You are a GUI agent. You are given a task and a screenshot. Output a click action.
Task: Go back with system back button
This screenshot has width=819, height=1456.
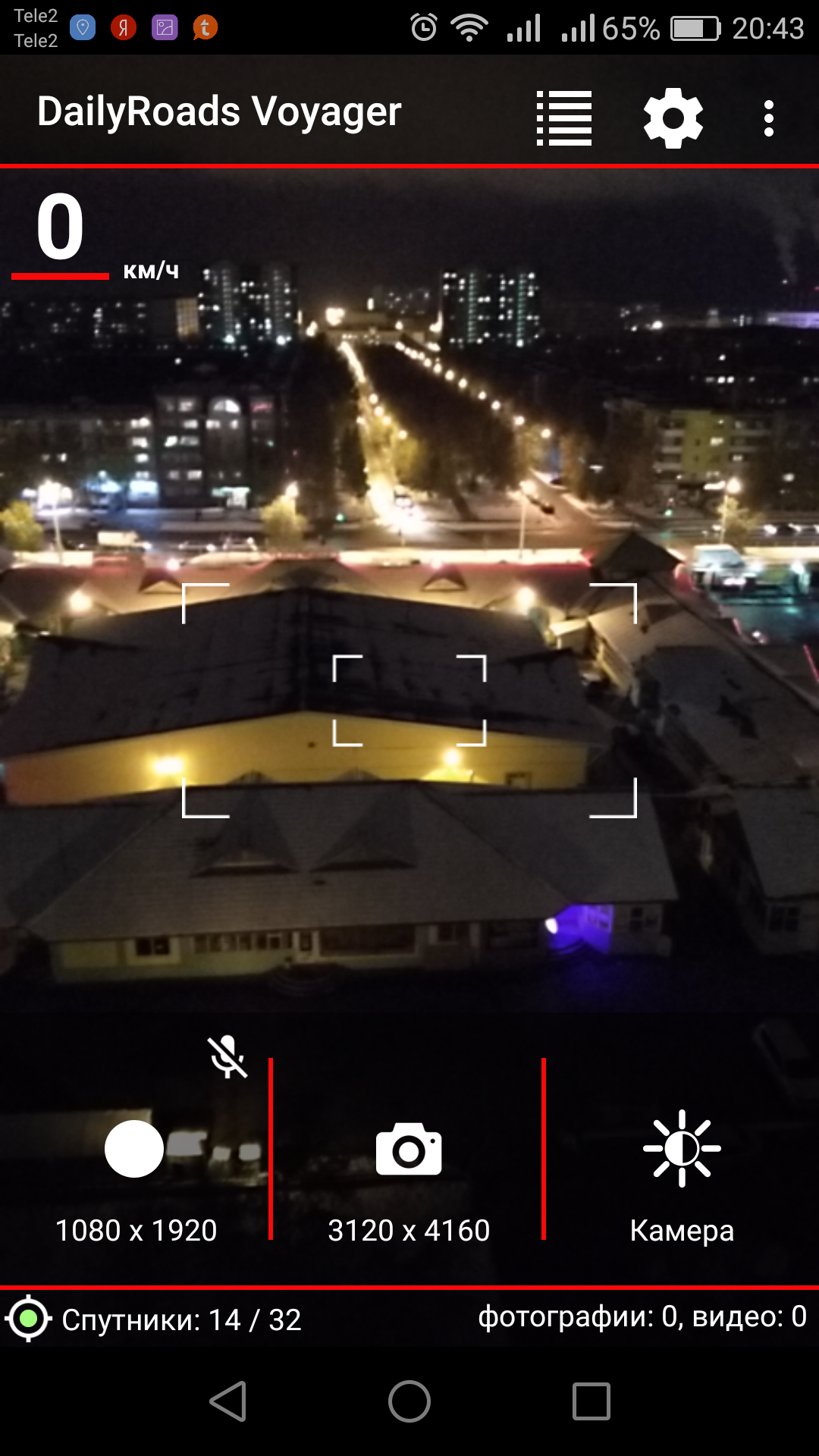tap(228, 1401)
